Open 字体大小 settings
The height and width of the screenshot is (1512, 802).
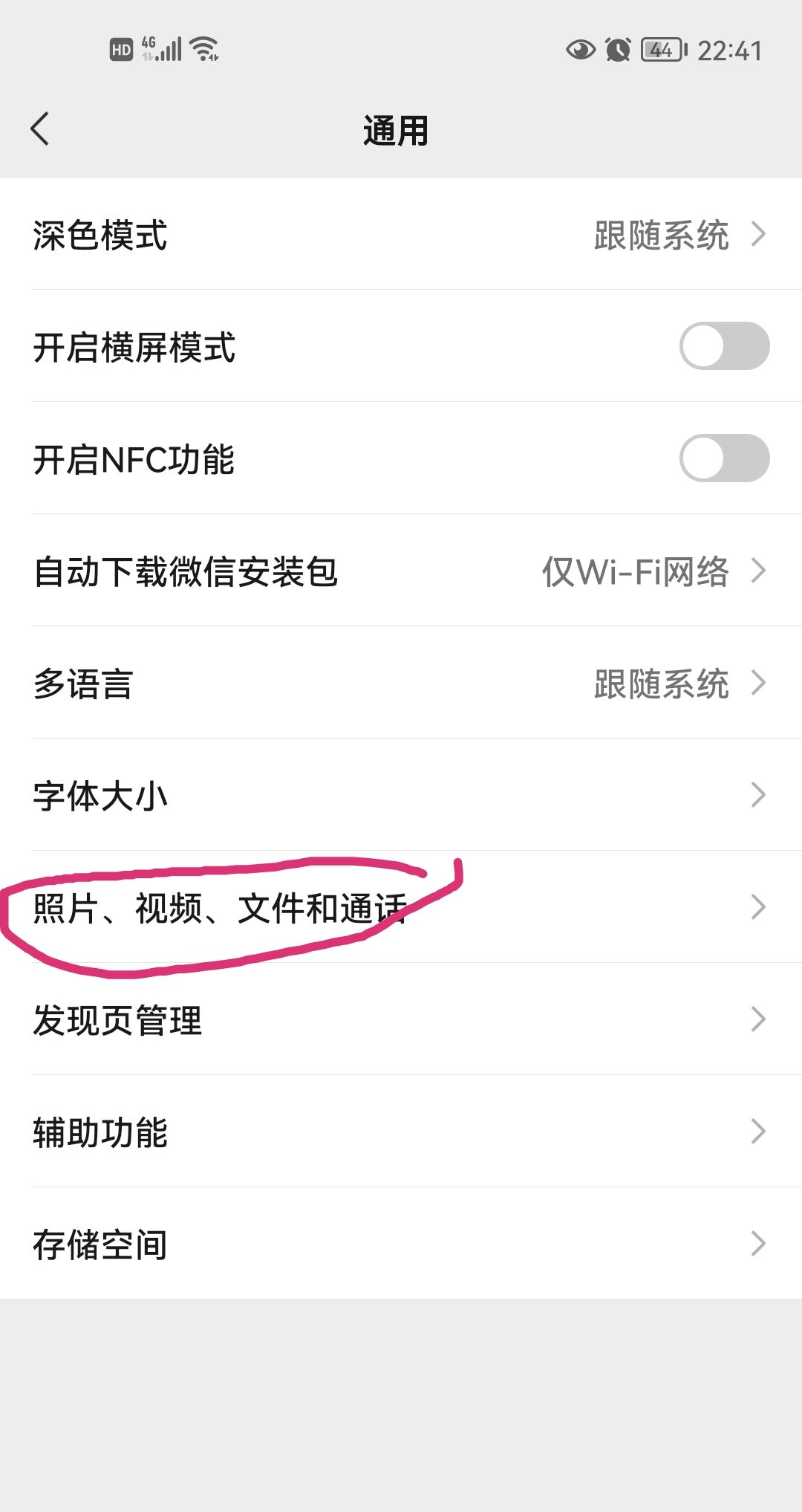tap(401, 795)
